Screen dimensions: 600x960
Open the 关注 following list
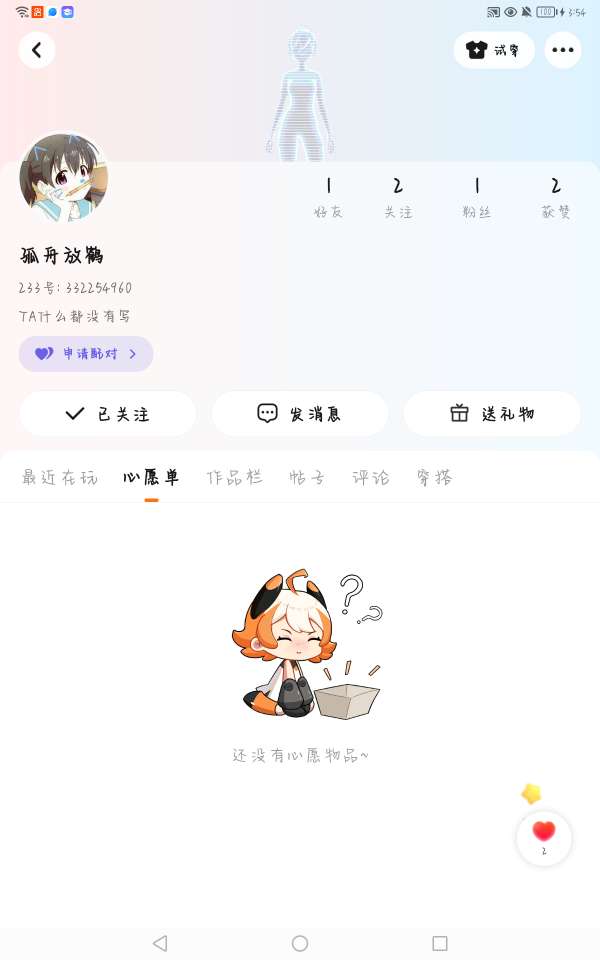pyautogui.click(x=398, y=197)
